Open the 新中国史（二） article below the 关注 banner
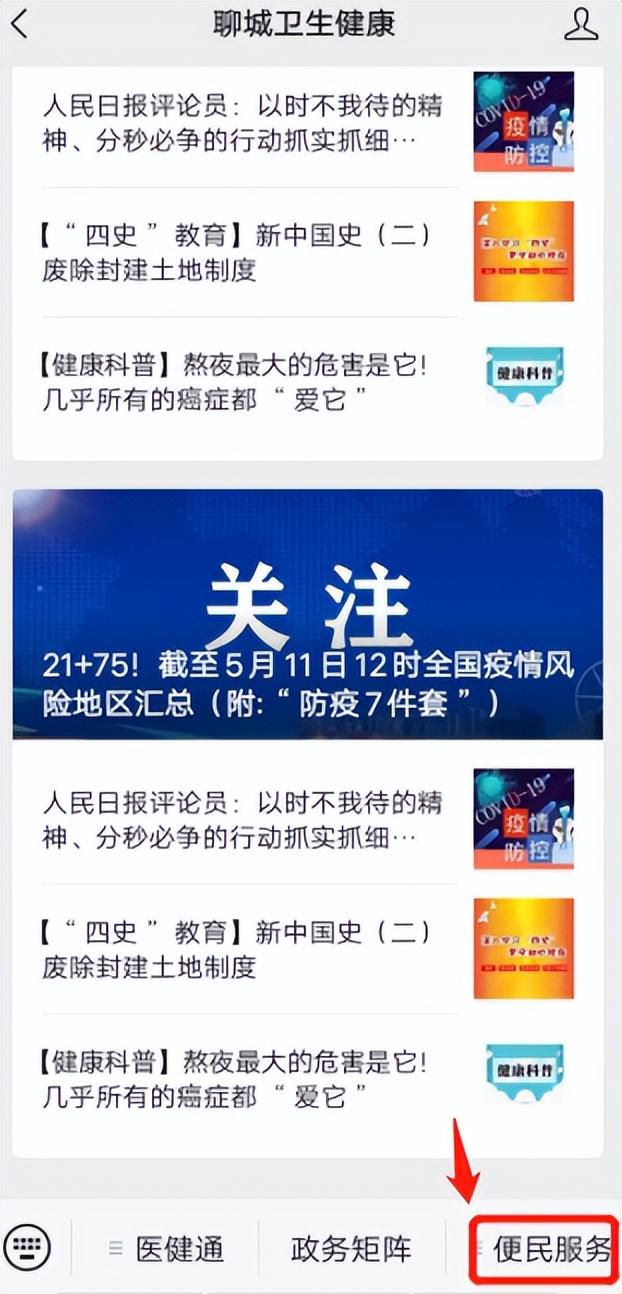Viewport: 622px width, 1294px height. coord(308,949)
